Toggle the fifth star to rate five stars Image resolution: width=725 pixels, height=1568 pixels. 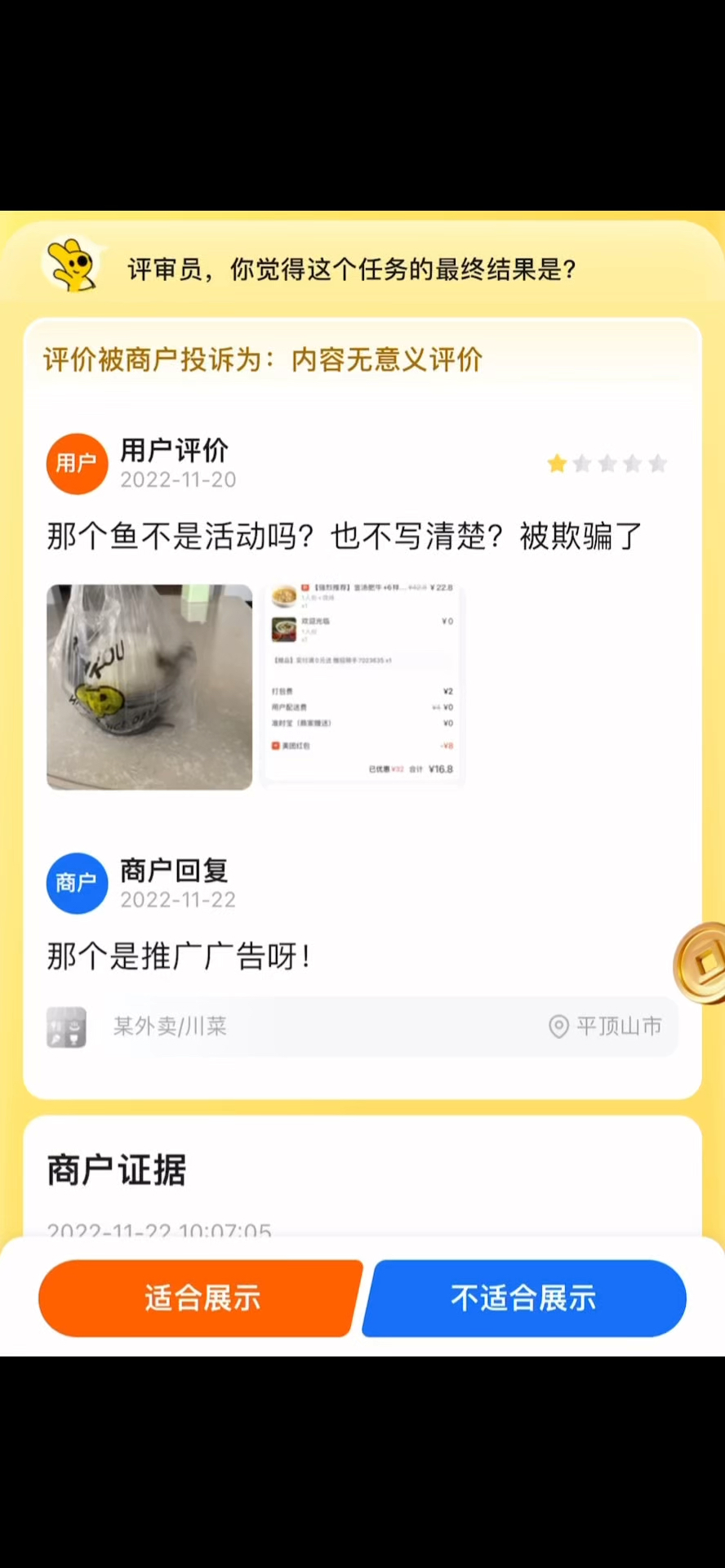[658, 463]
